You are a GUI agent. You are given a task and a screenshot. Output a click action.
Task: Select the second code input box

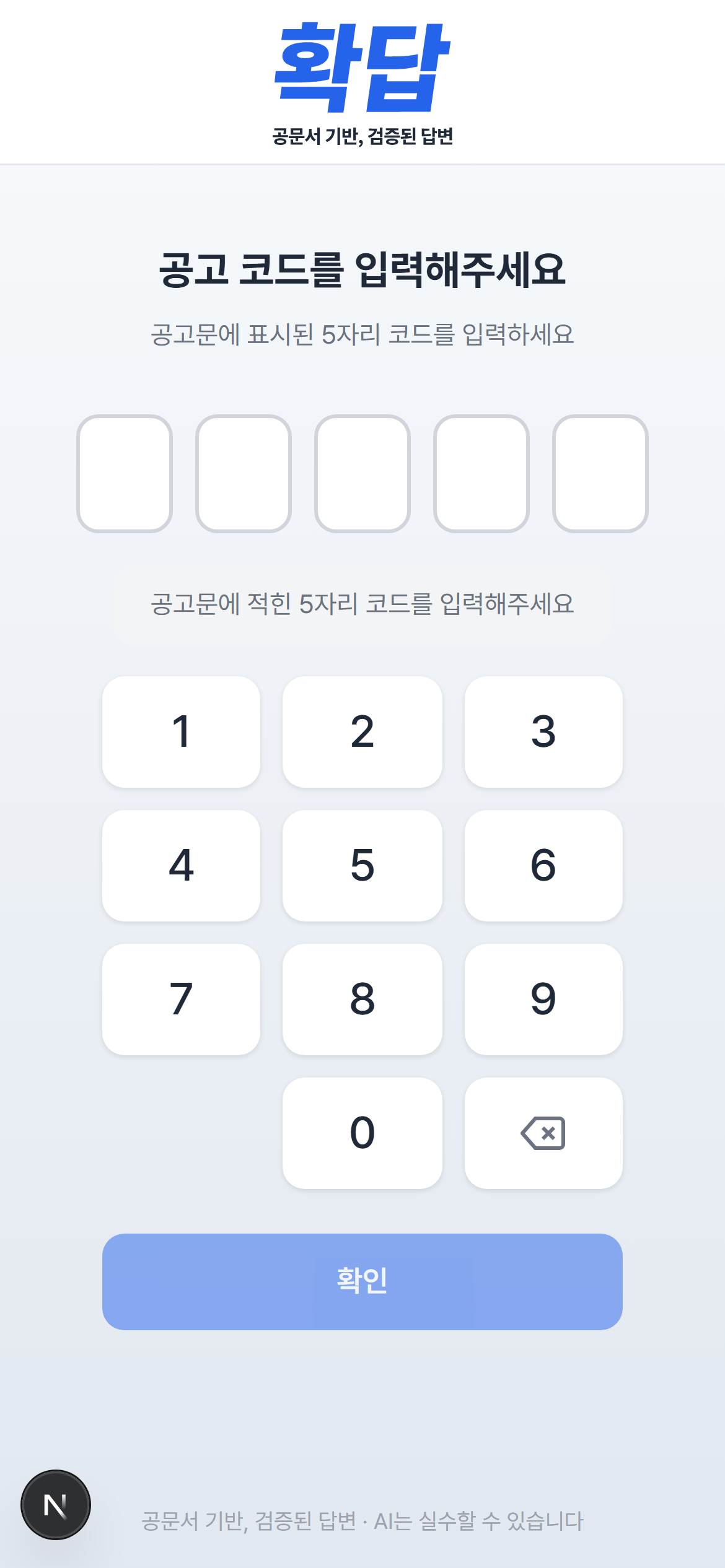point(244,474)
